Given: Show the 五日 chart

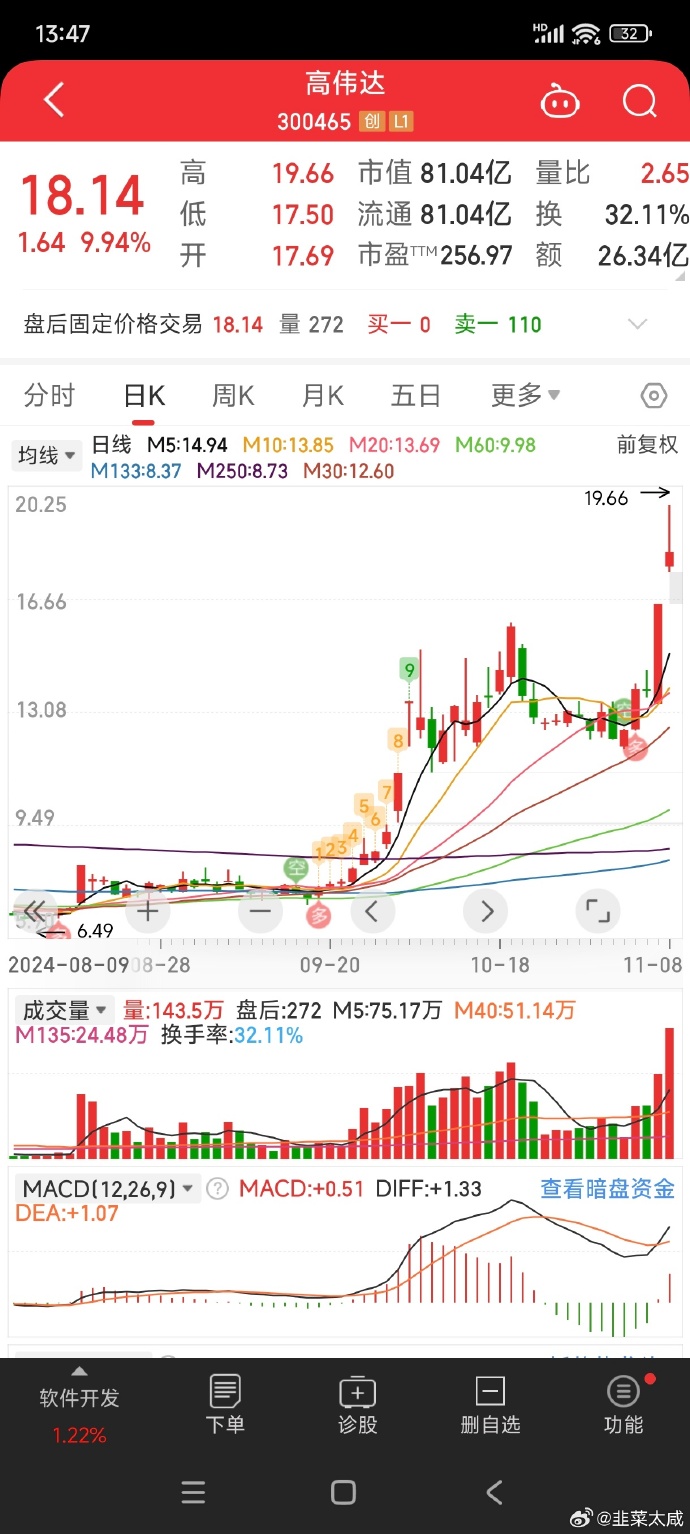Looking at the screenshot, I should pos(415,396).
